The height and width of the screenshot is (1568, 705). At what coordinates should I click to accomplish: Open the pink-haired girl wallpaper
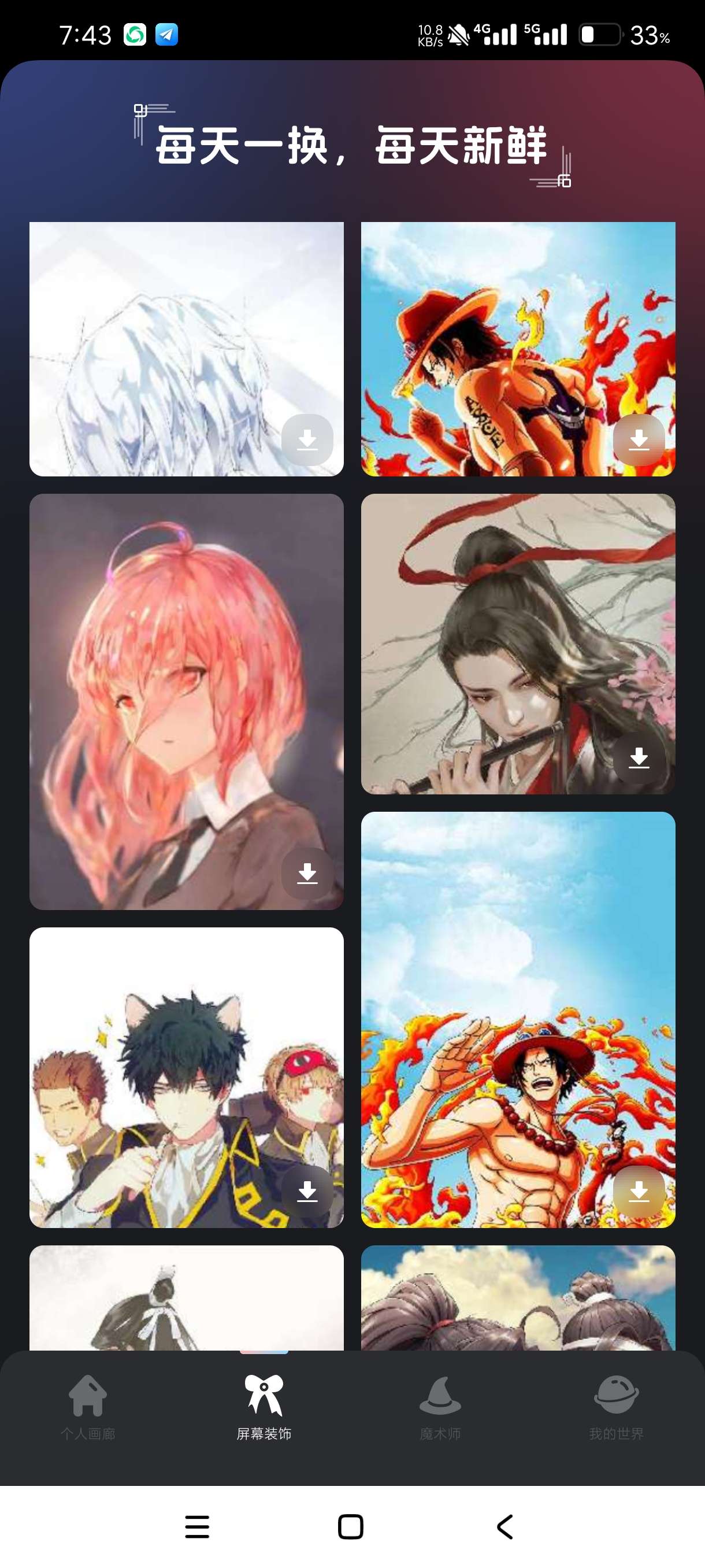(186, 700)
